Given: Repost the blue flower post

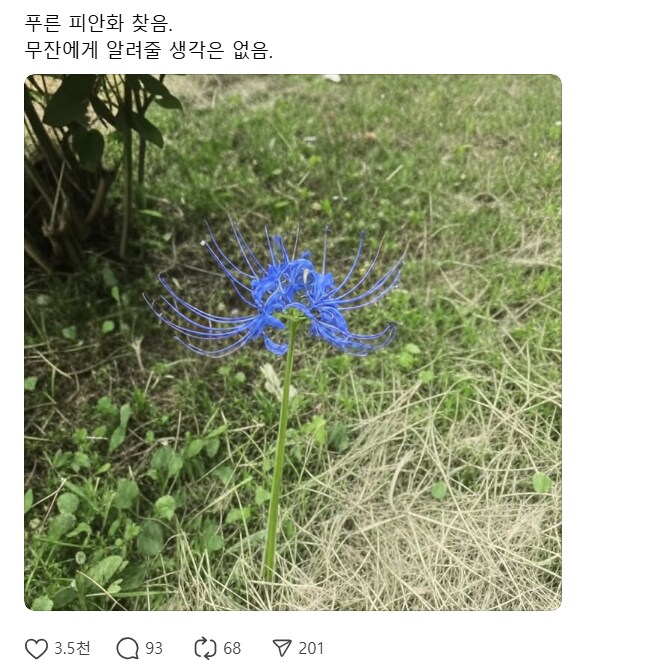Looking at the screenshot, I should (x=206, y=648).
